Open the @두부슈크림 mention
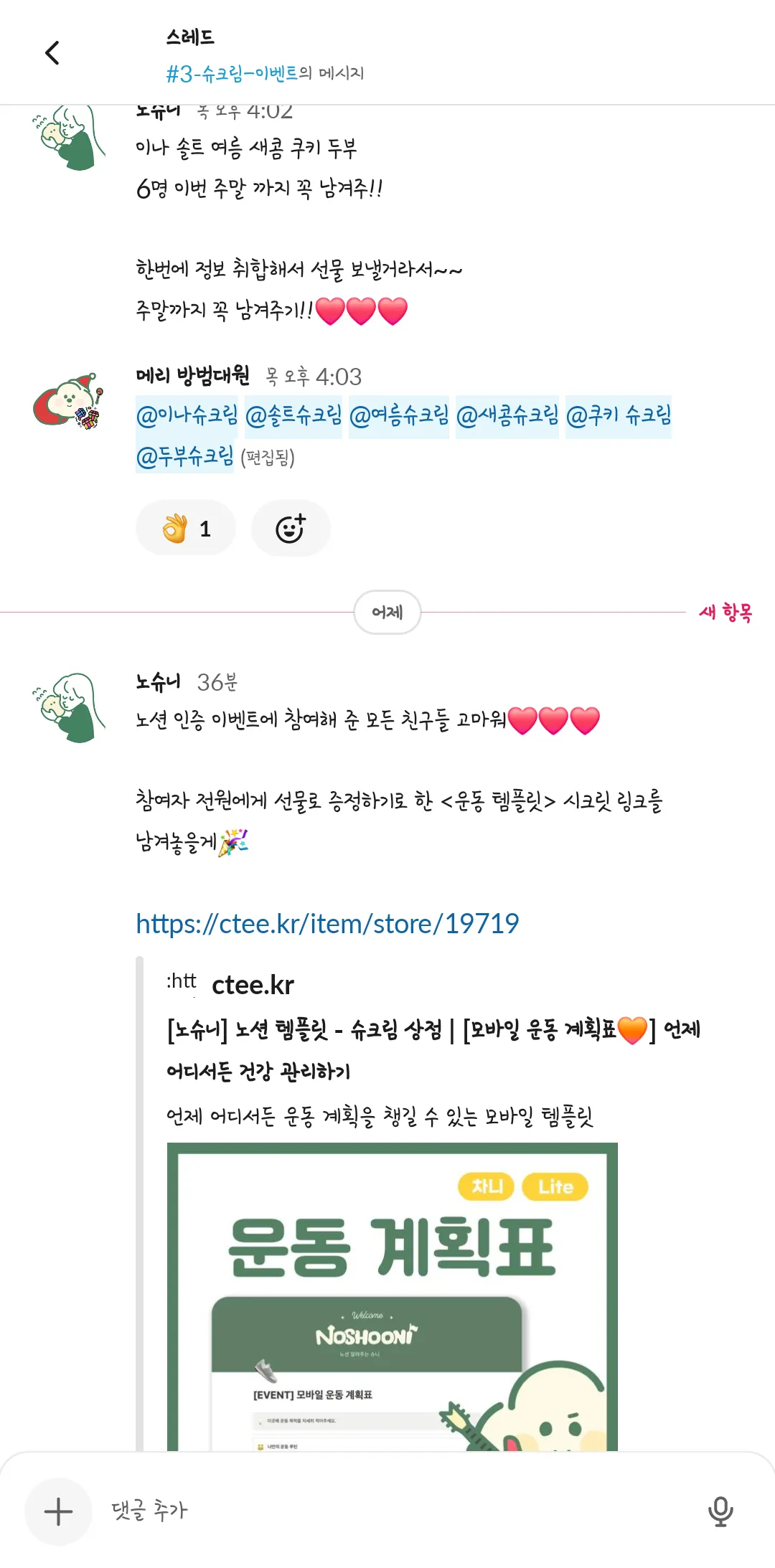The height and width of the screenshot is (1568, 775). (184, 455)
